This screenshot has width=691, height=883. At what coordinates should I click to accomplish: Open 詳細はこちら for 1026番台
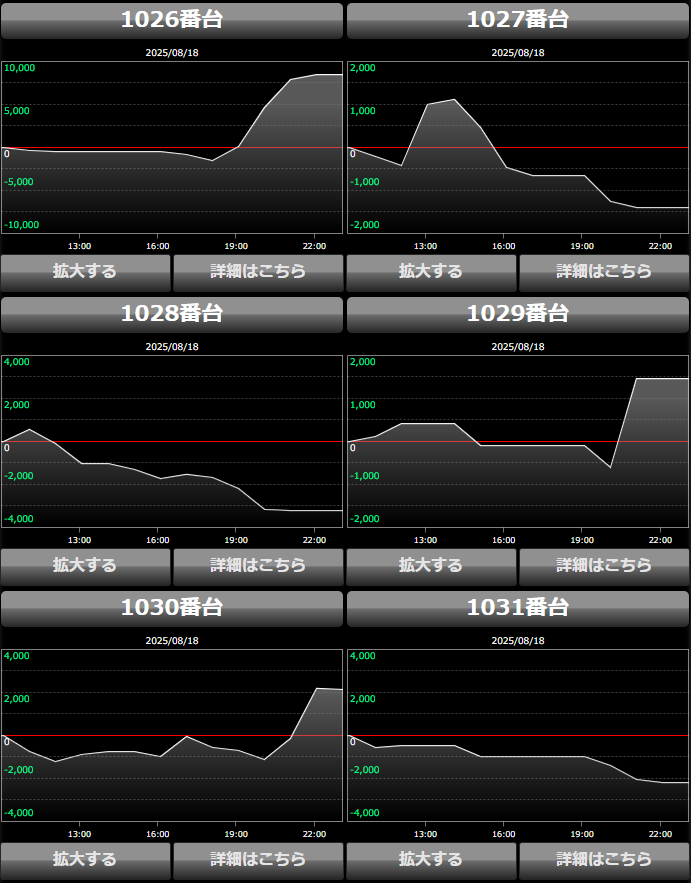pos(258,271)
